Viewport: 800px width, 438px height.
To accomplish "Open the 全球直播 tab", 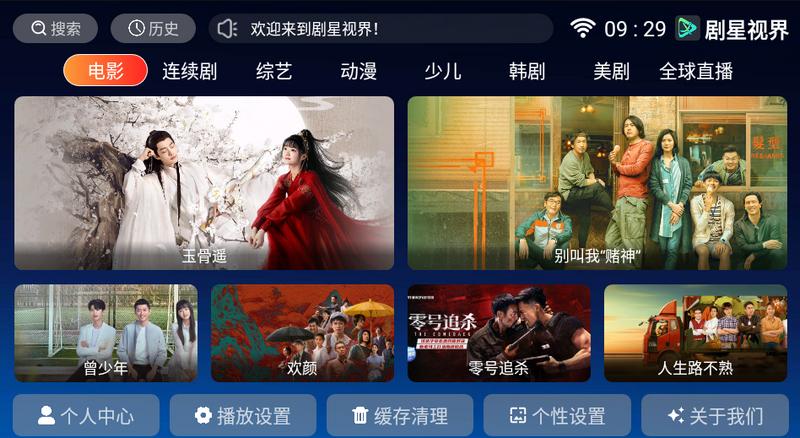I will [x=696, y=71].
